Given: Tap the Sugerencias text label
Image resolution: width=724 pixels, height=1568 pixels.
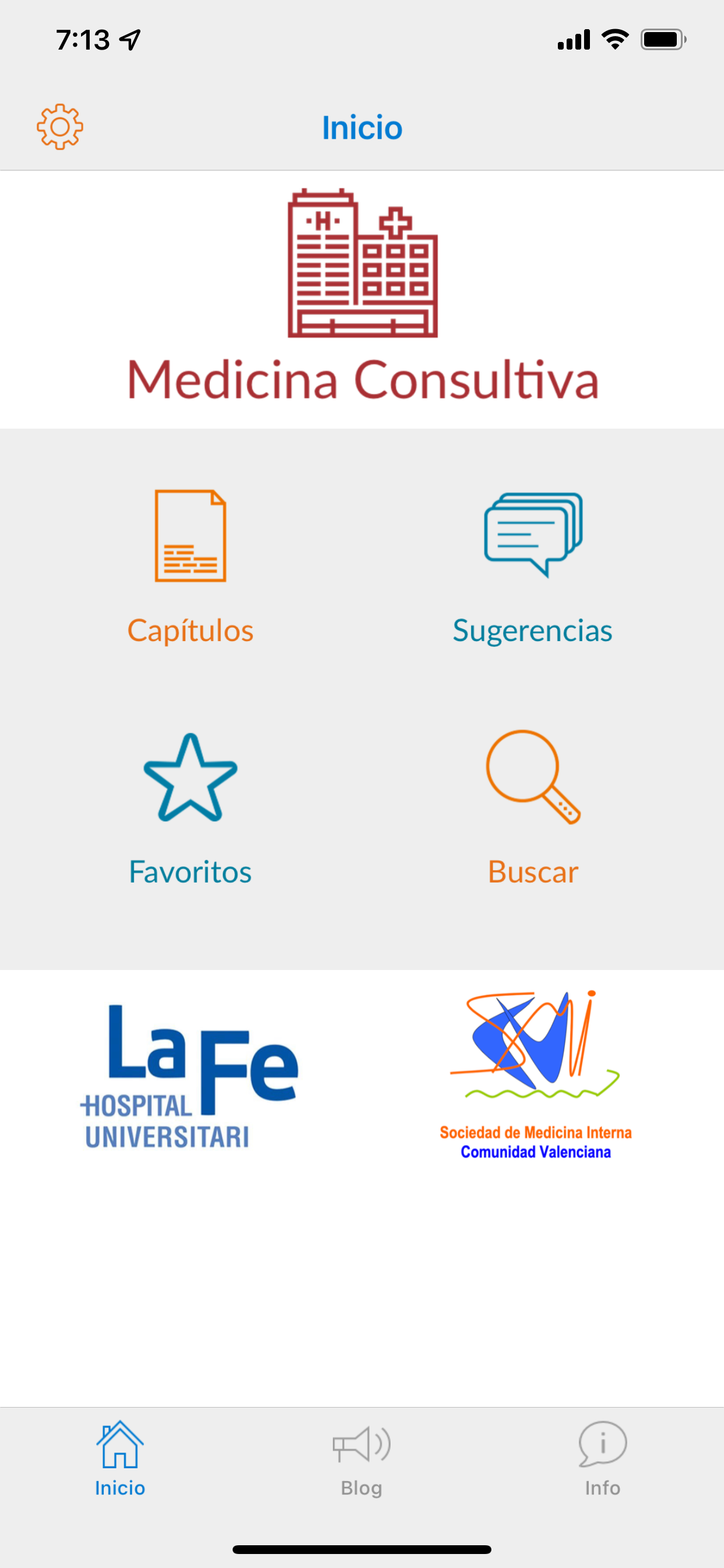Looking at the screenshot, I should [533, 631].
